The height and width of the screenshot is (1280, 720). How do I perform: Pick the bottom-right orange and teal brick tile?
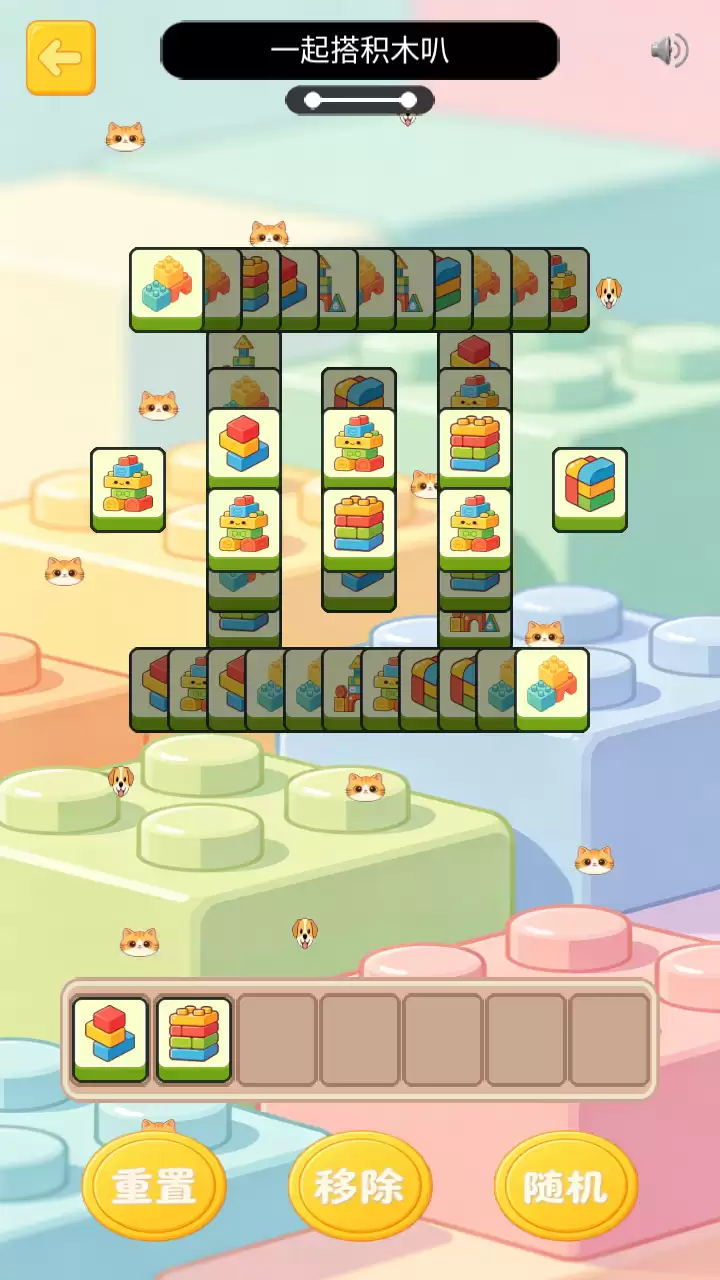[552, 689]
